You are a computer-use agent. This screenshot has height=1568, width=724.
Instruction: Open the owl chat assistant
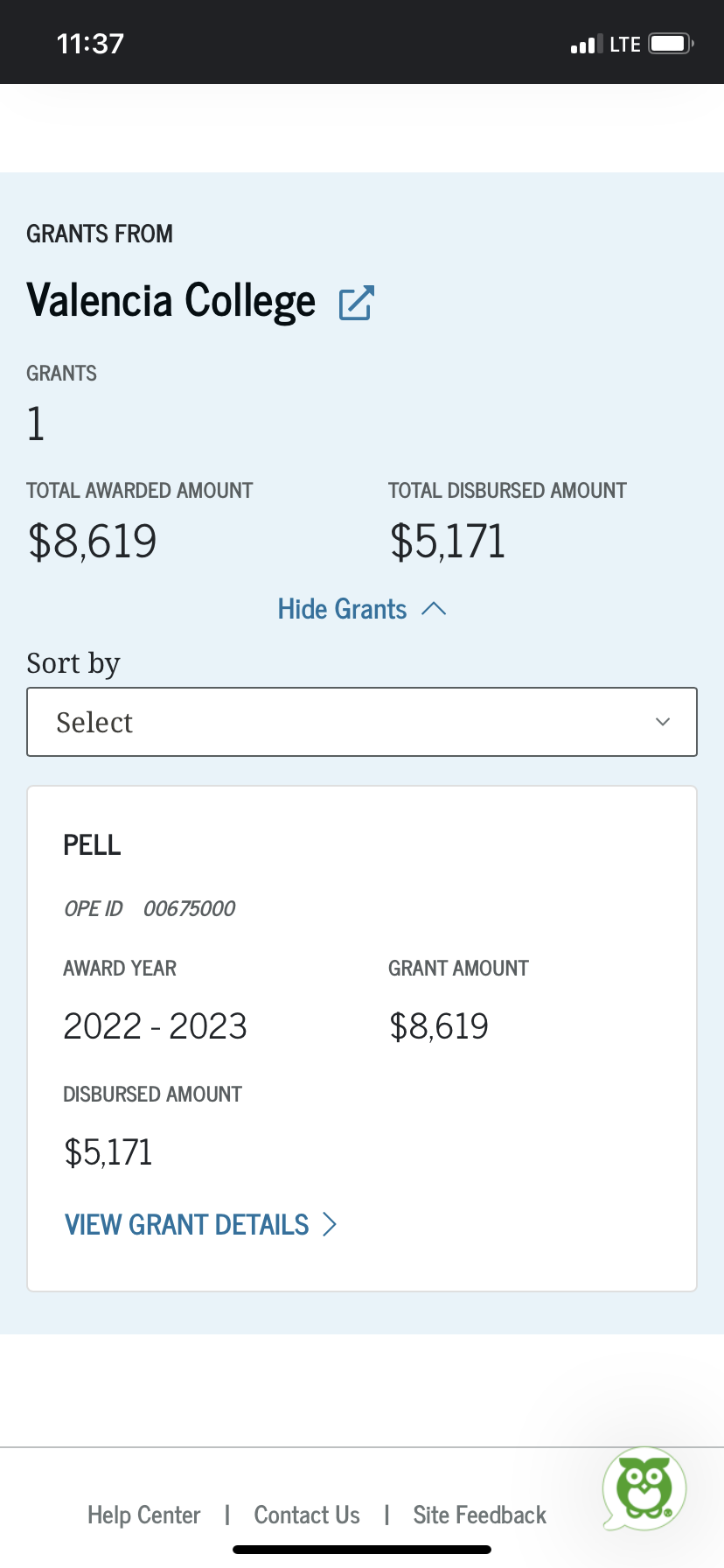pyautogui.click(x=644, y=1488)
